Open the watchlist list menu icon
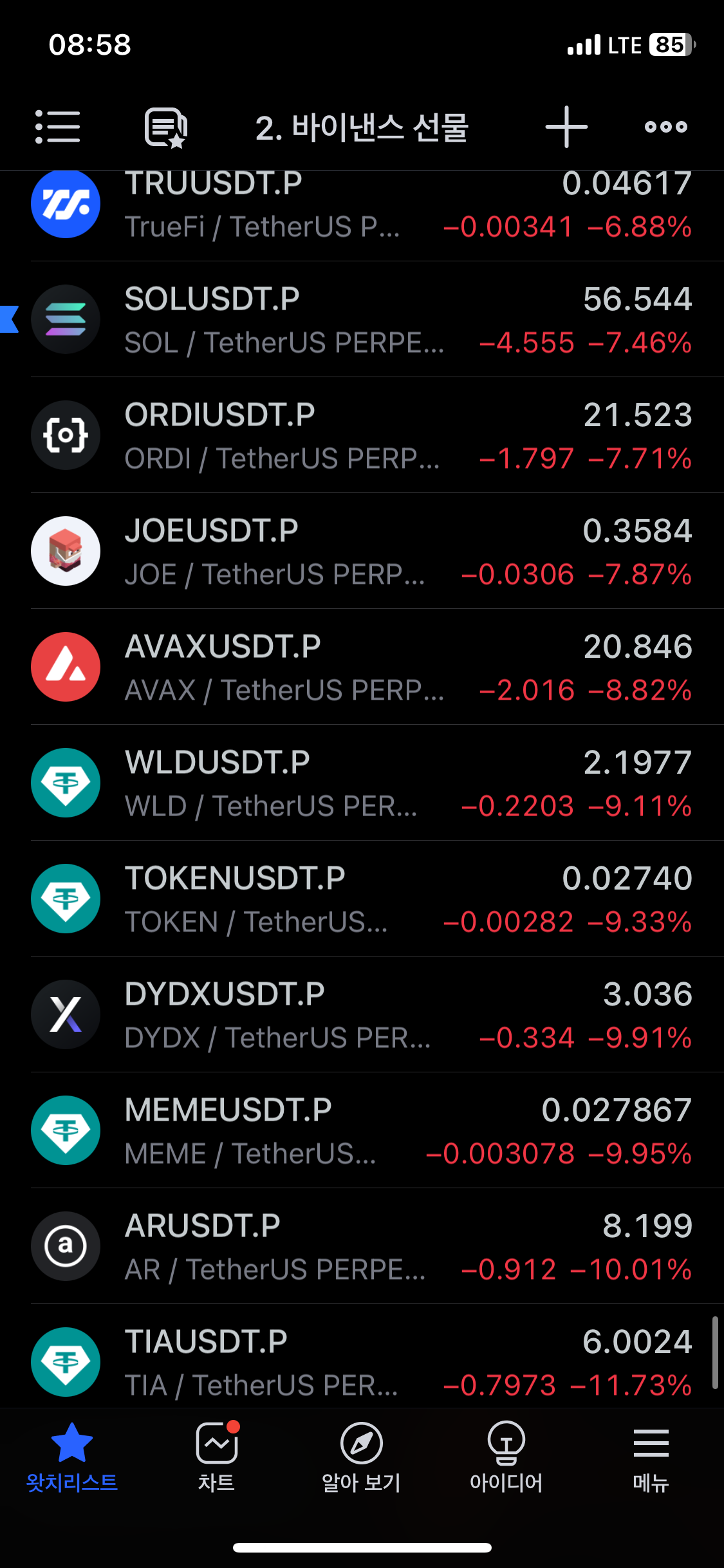The image size is (724, 1568). [58, 127]
